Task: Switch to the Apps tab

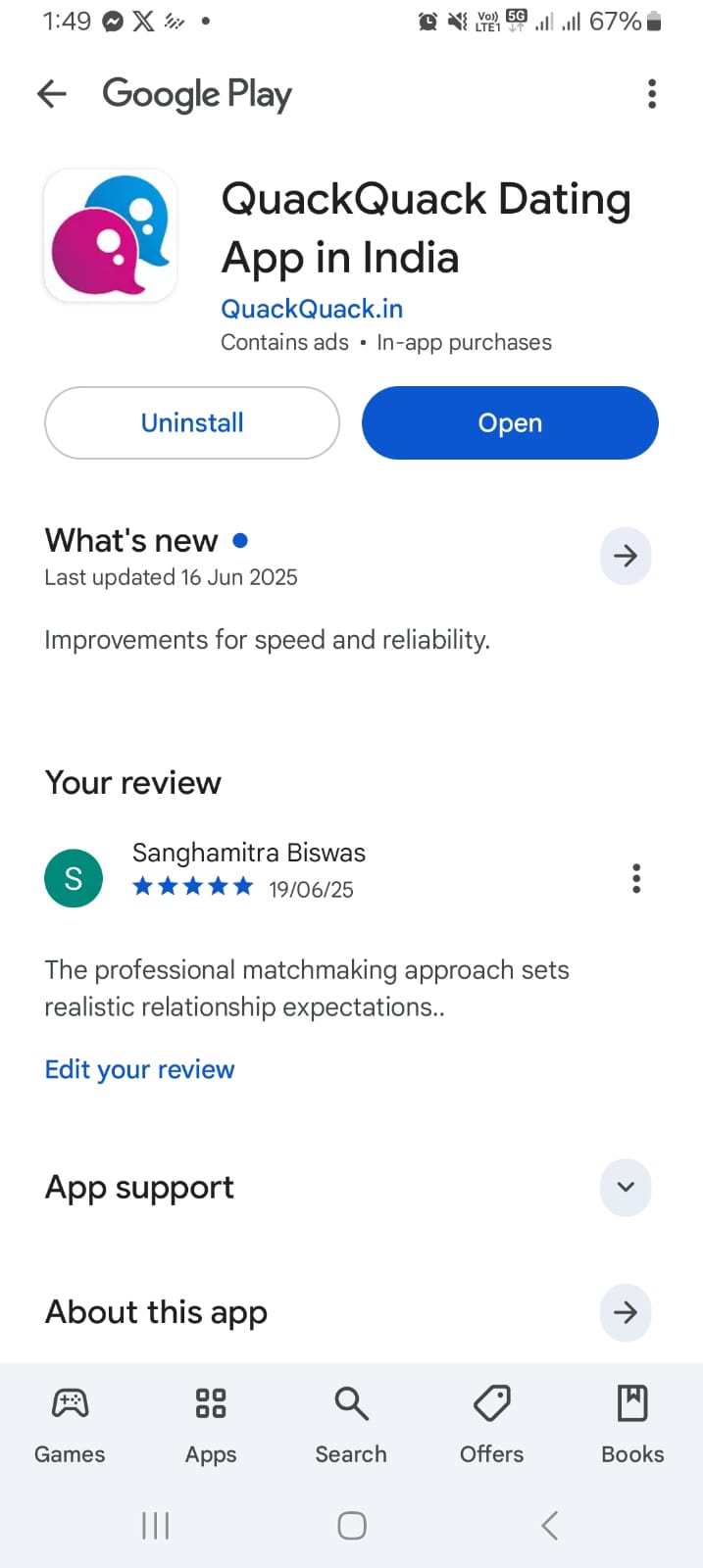Action: pyautogui.click(x=211, y=1423)
